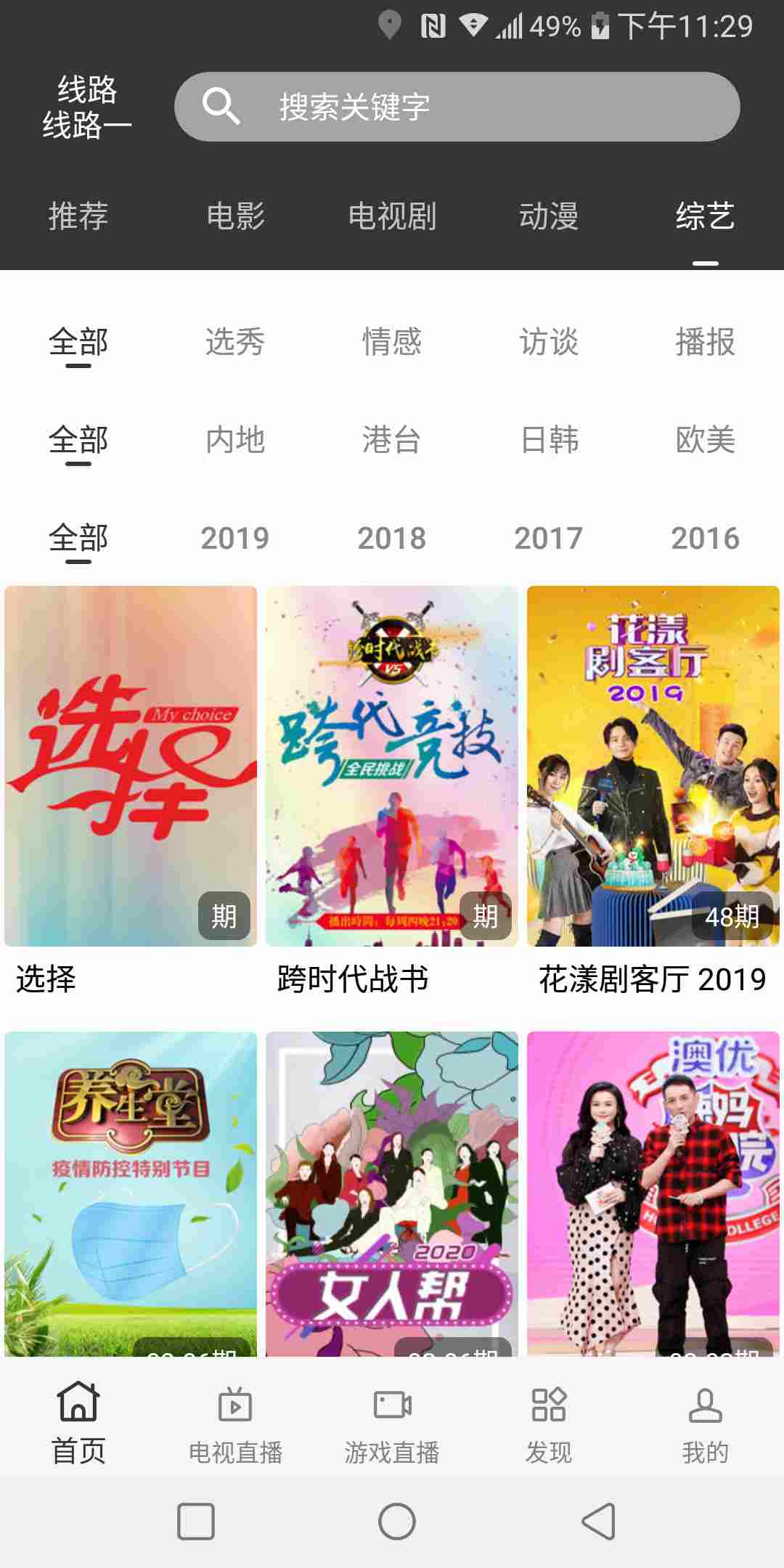Viewport: 784px width, 1568px height.
Task: Choose the 内地 region filter
Action: [235, 440]
